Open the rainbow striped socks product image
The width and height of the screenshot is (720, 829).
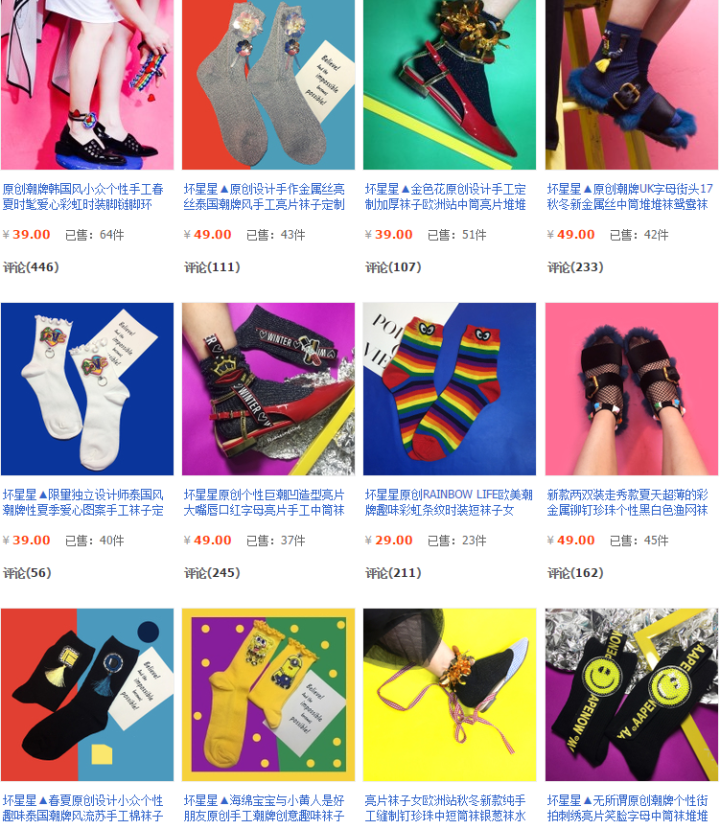[x=450, y=389]
